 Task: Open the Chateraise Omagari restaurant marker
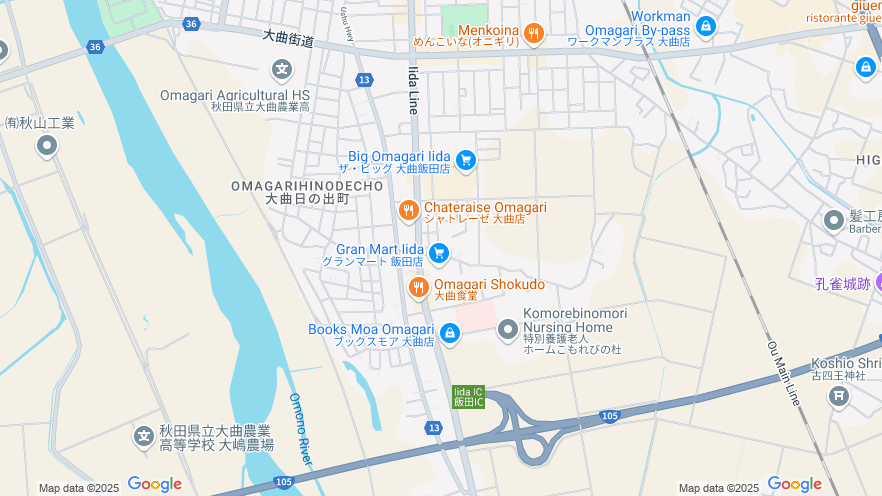click(x=408, y=210)
